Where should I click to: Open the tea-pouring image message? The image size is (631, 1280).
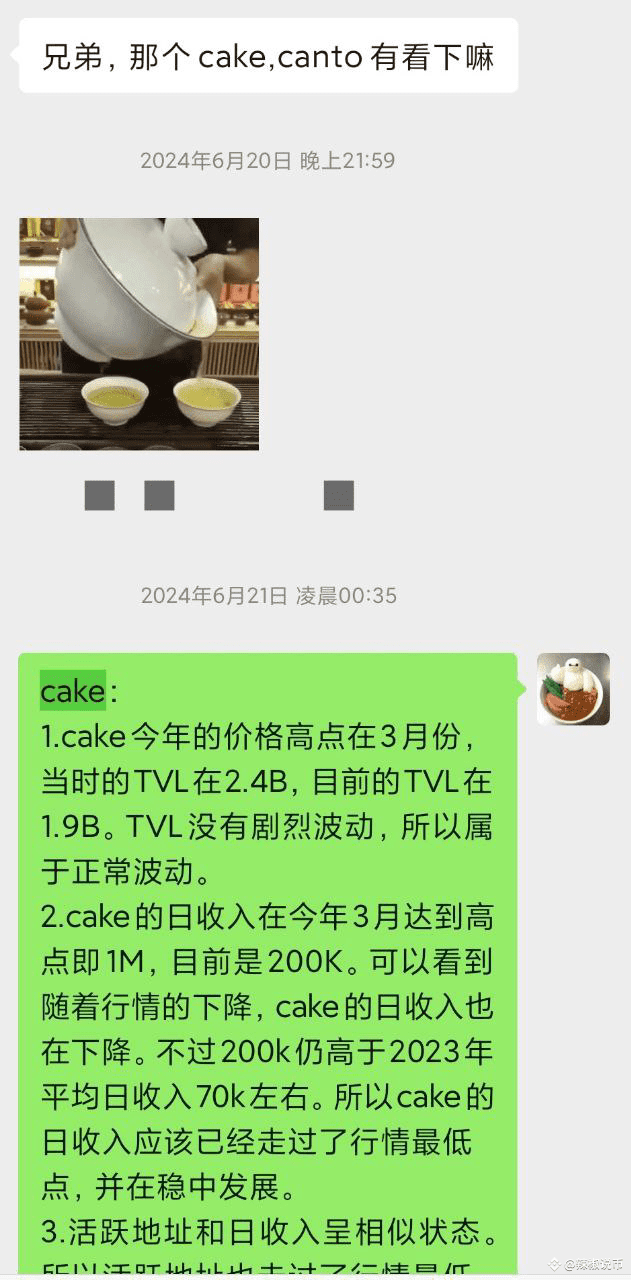click(x=139, y=334)
